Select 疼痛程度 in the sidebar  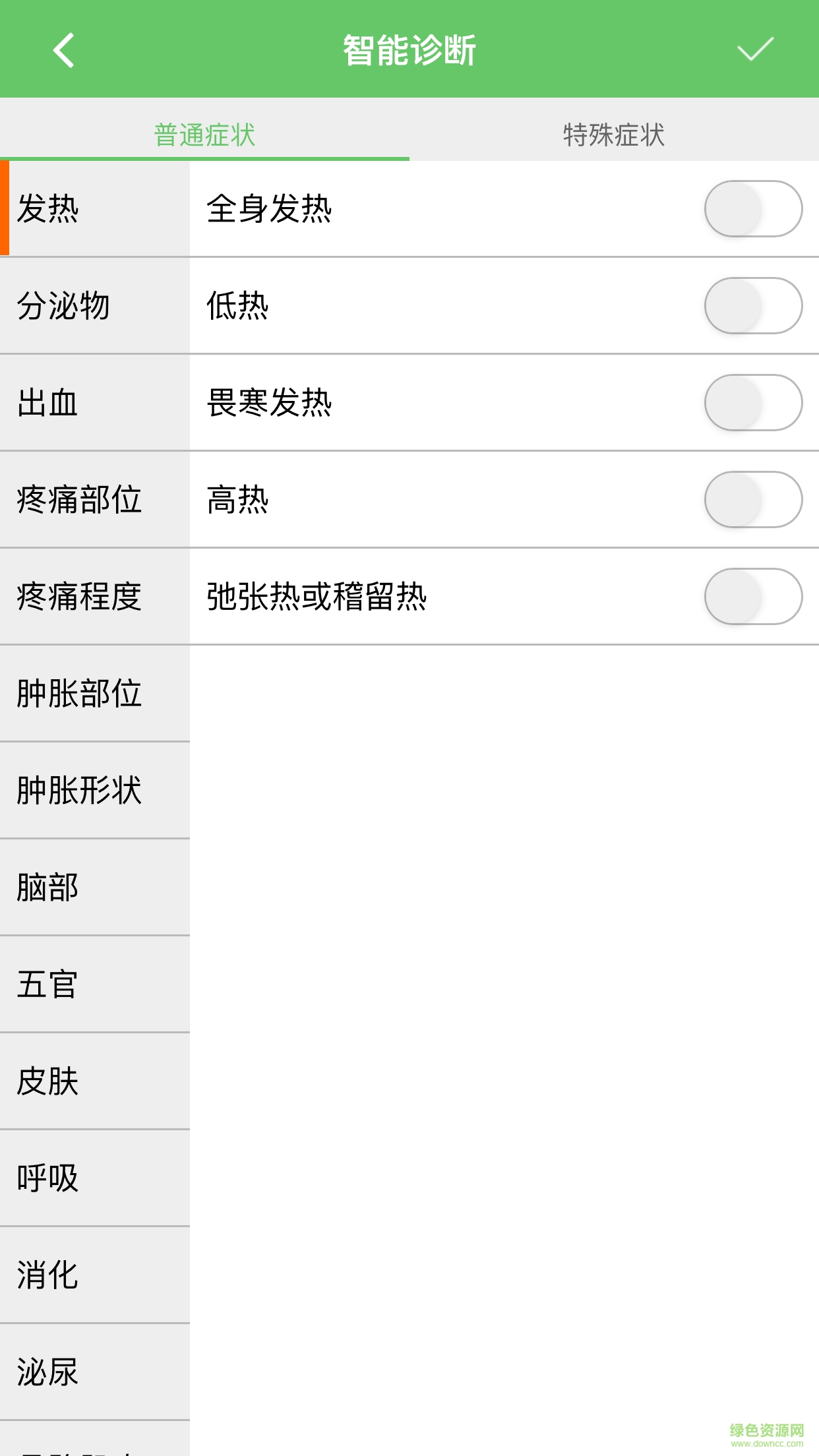coord(95,597)
